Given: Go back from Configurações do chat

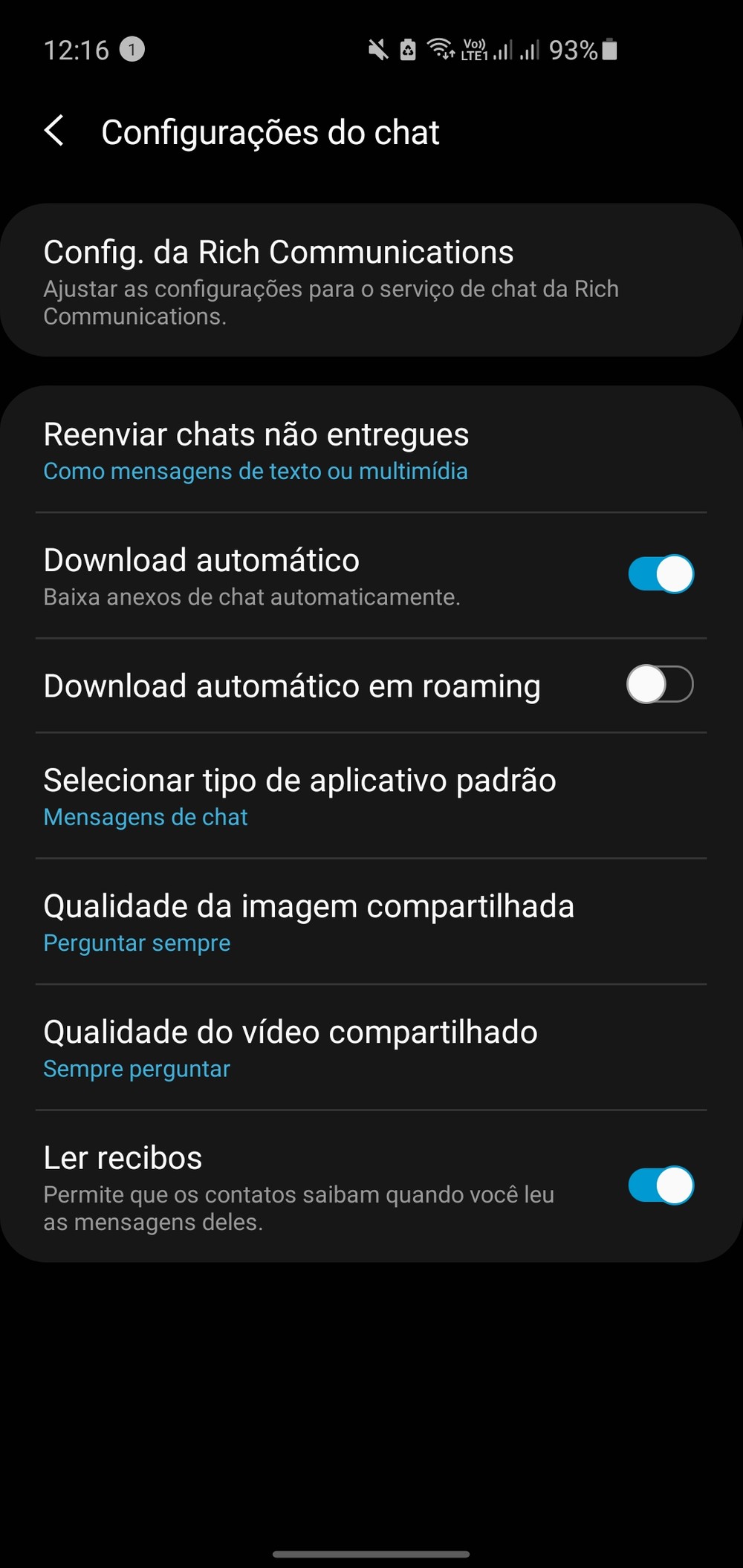Looking at the screenshot, I should pos(54,131).
